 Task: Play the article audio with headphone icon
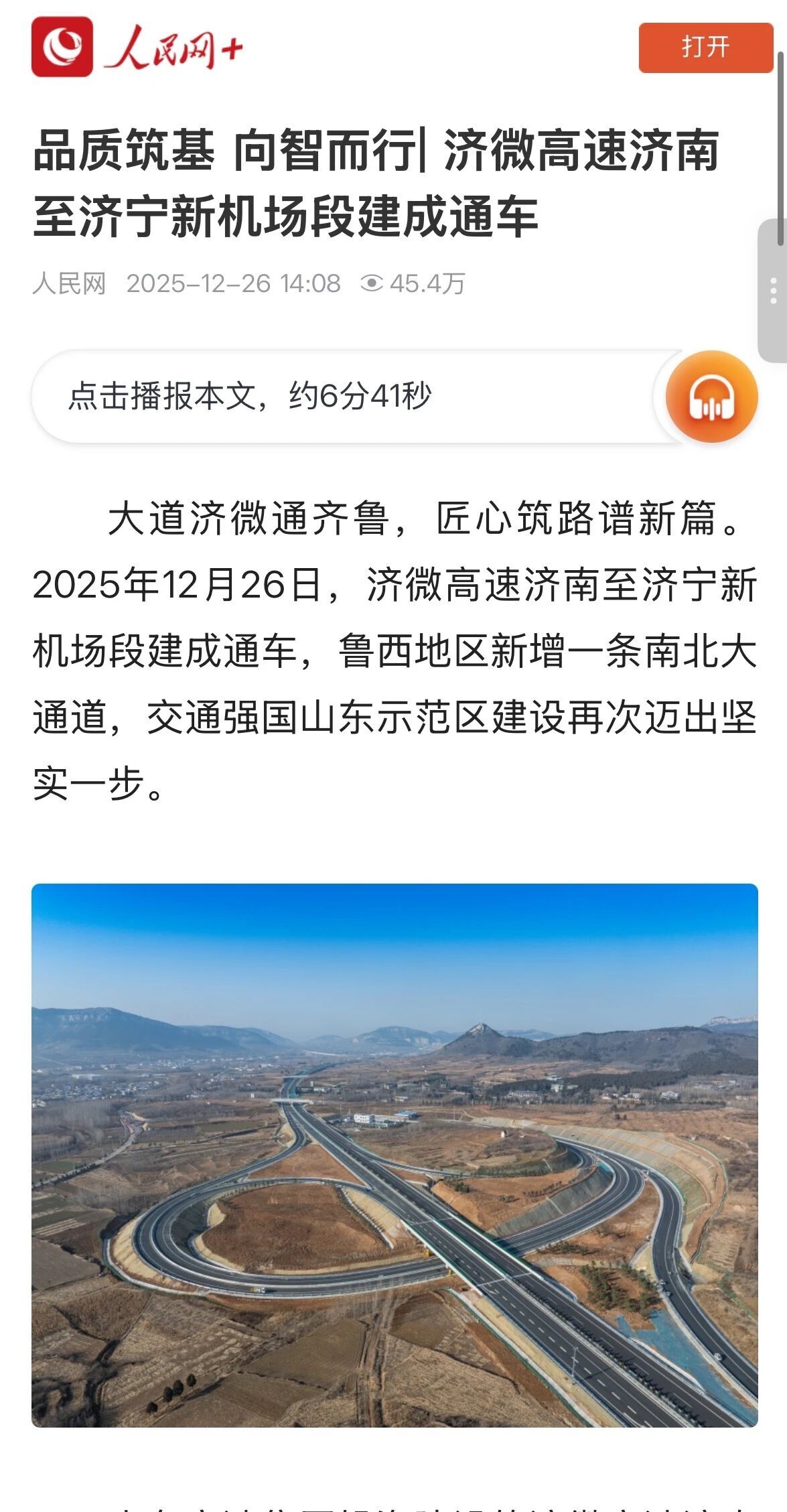click(711, 397)
